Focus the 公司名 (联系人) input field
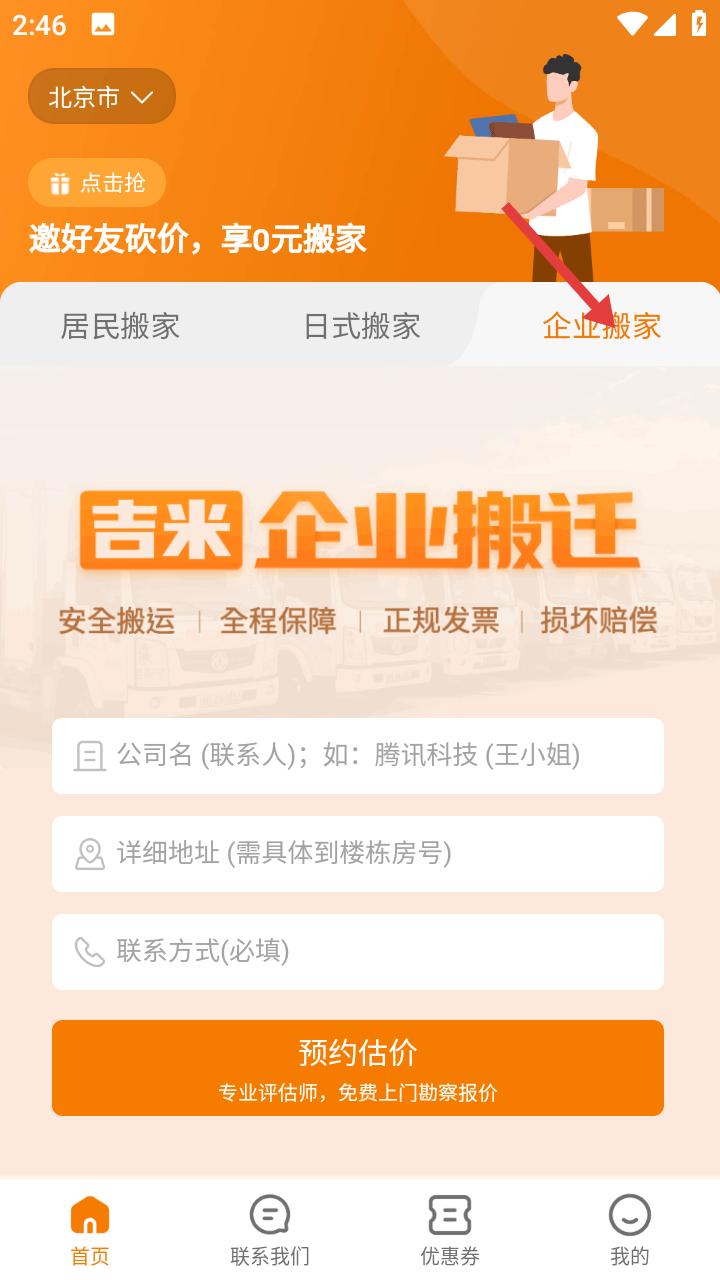 (358, 756)
